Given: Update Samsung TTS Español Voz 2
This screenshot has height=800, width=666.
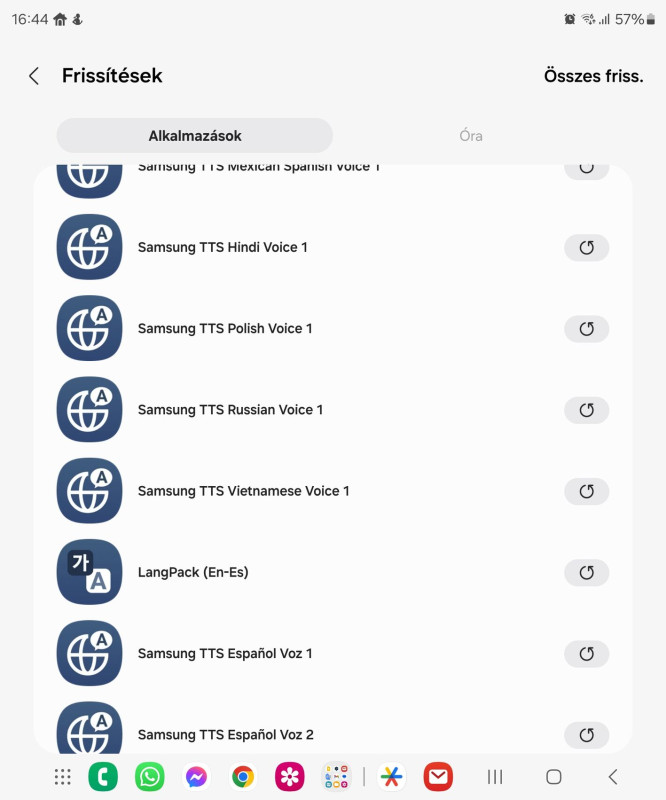Looking at the screenshot, I should 586,734.
